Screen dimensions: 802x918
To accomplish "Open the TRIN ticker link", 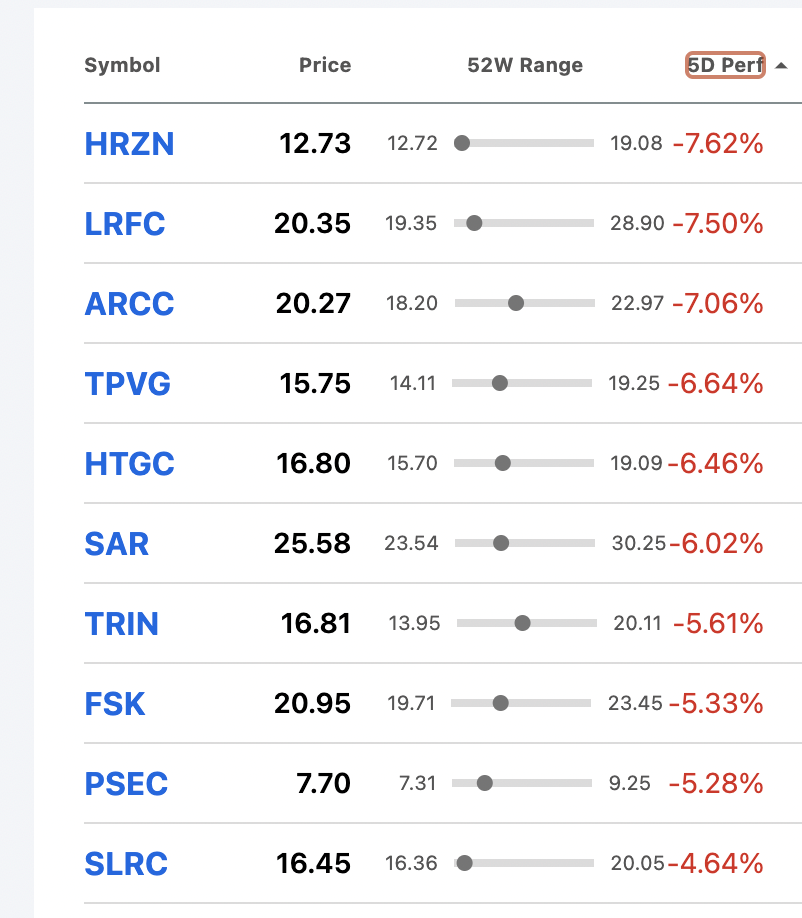I will (122, 624).
